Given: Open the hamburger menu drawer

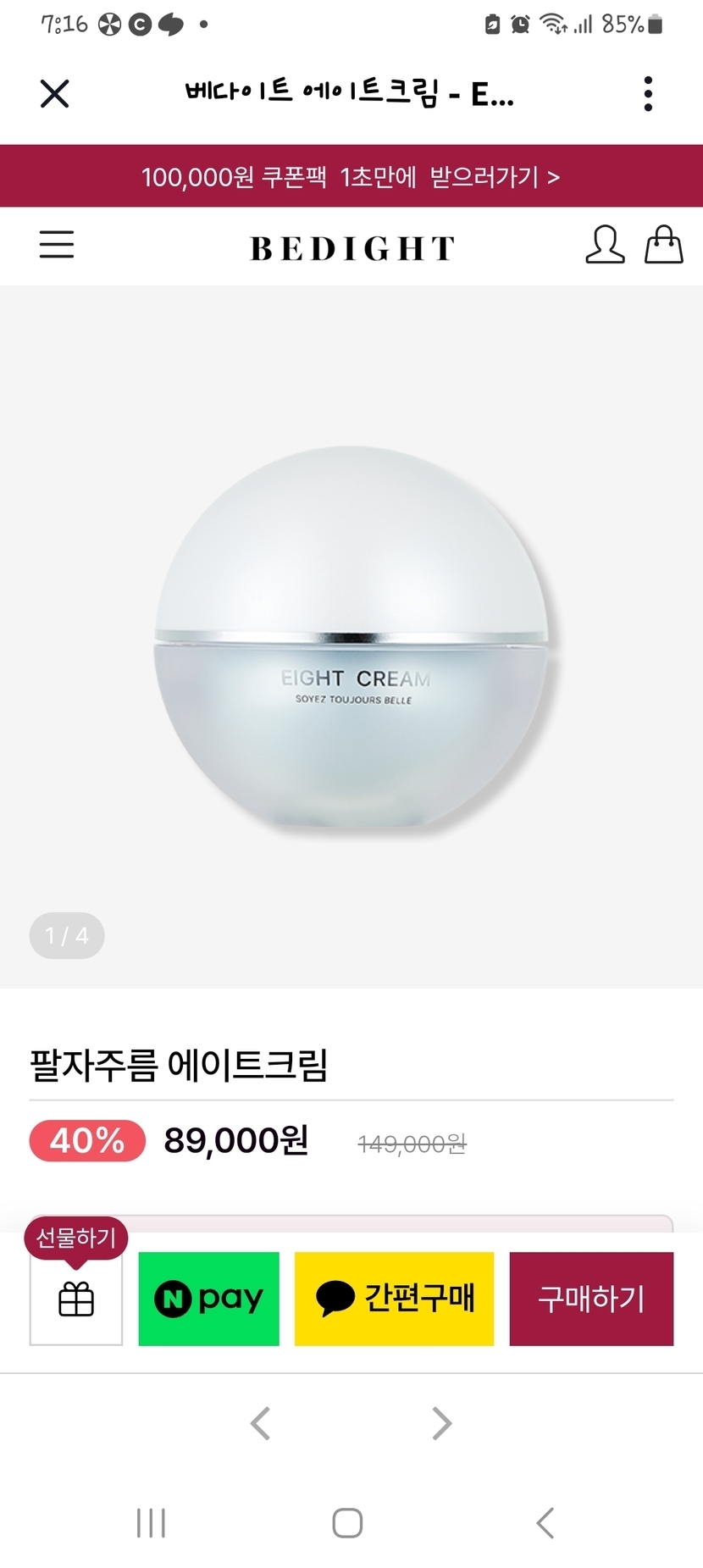Looking at the screenshot, I should pos(57,245).
